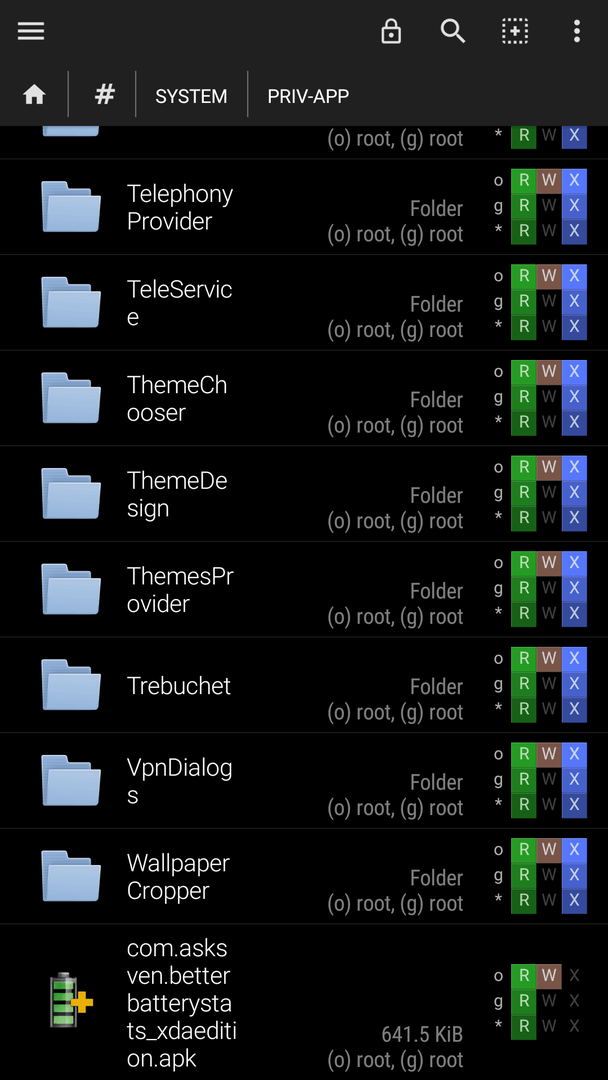Open the three-dot overflow menu
Image resolution: width=608 pixels, height=1080 pixels.
point(576,31)
